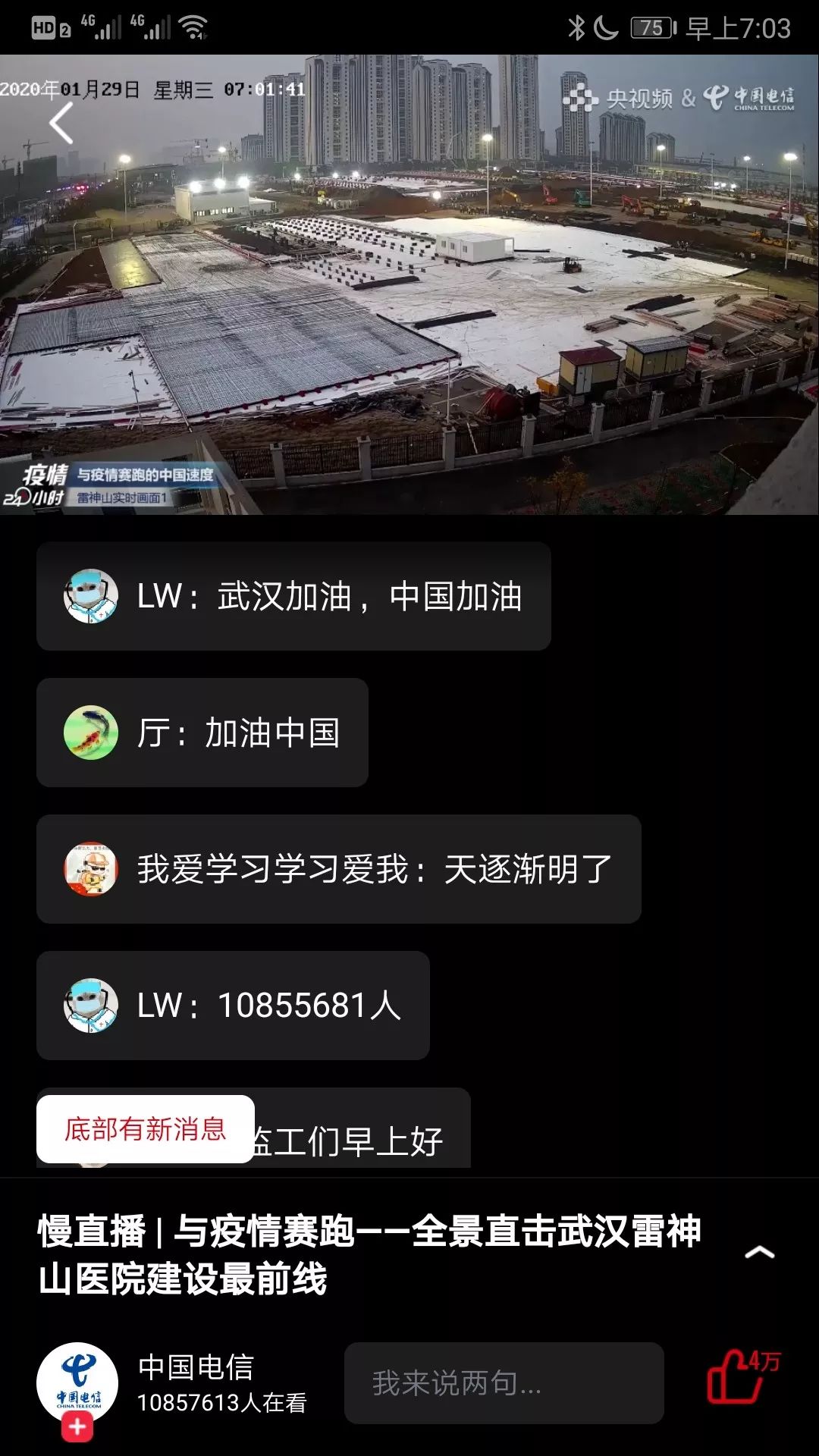Viewport: 819px width, 1456px height.
Task: Tap the back arrow on the video
Action: click(61, 123)
